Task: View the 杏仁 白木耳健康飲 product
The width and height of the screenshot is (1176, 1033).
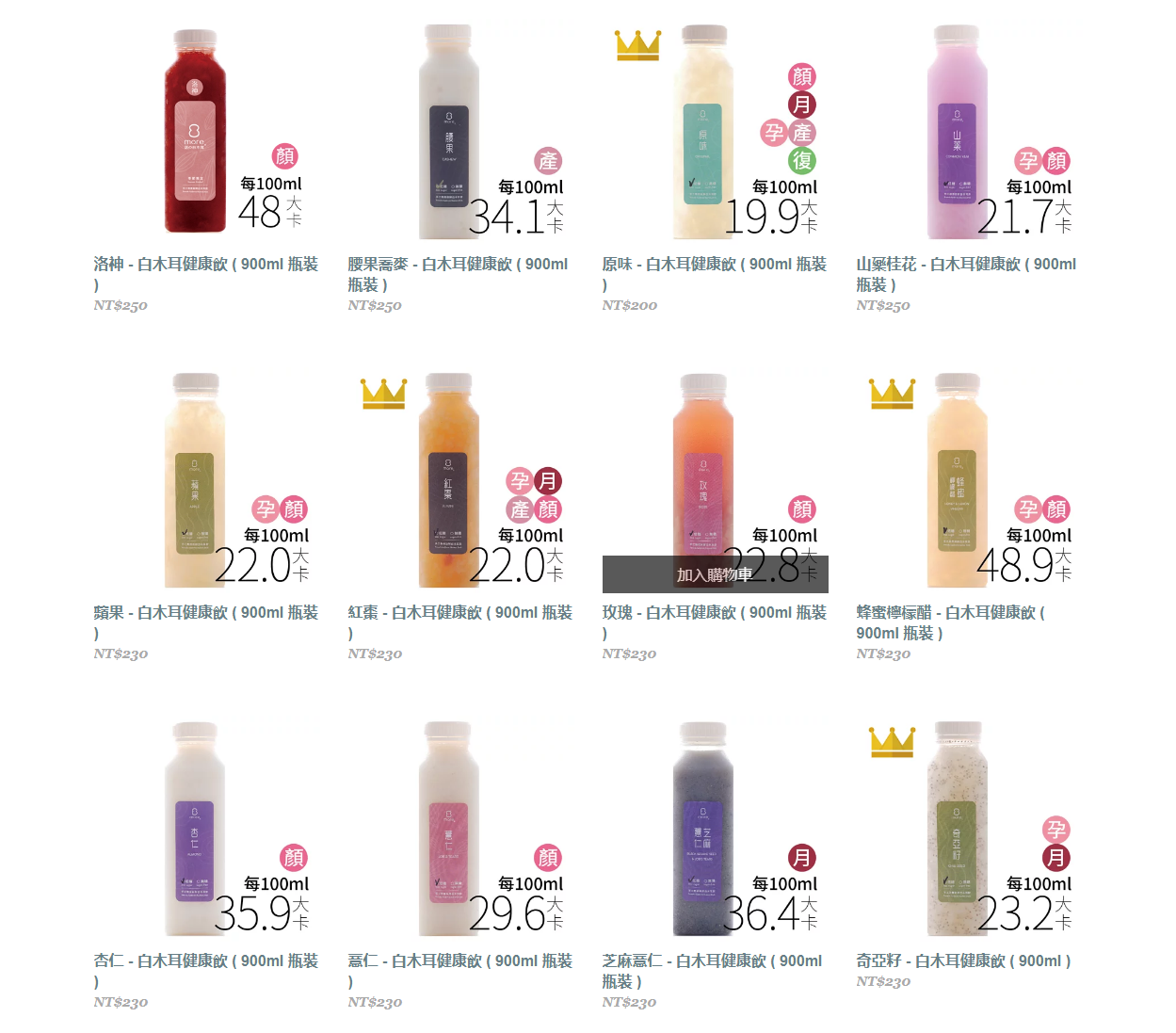Action: pos(205,961)
